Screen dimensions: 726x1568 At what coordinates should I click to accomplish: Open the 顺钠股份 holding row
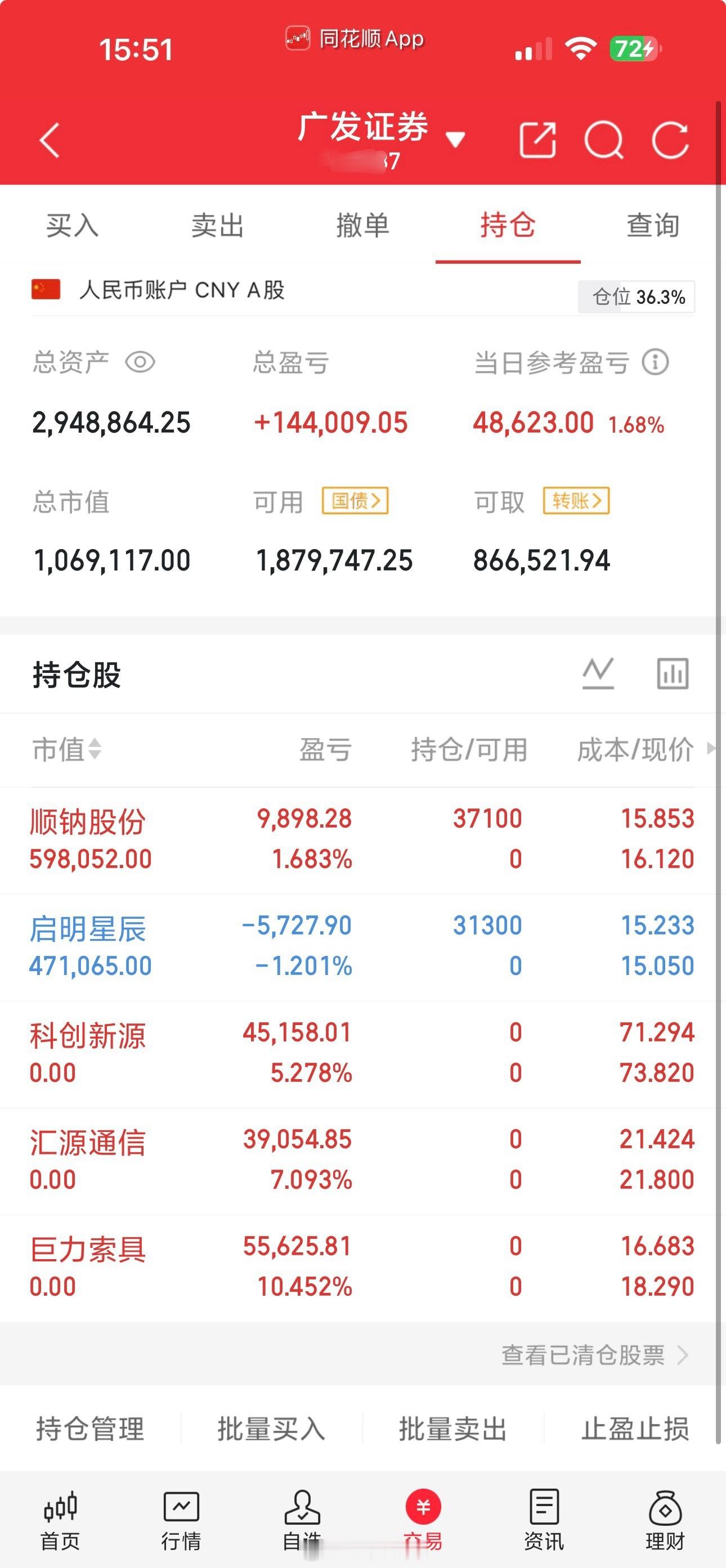point(362,839)
